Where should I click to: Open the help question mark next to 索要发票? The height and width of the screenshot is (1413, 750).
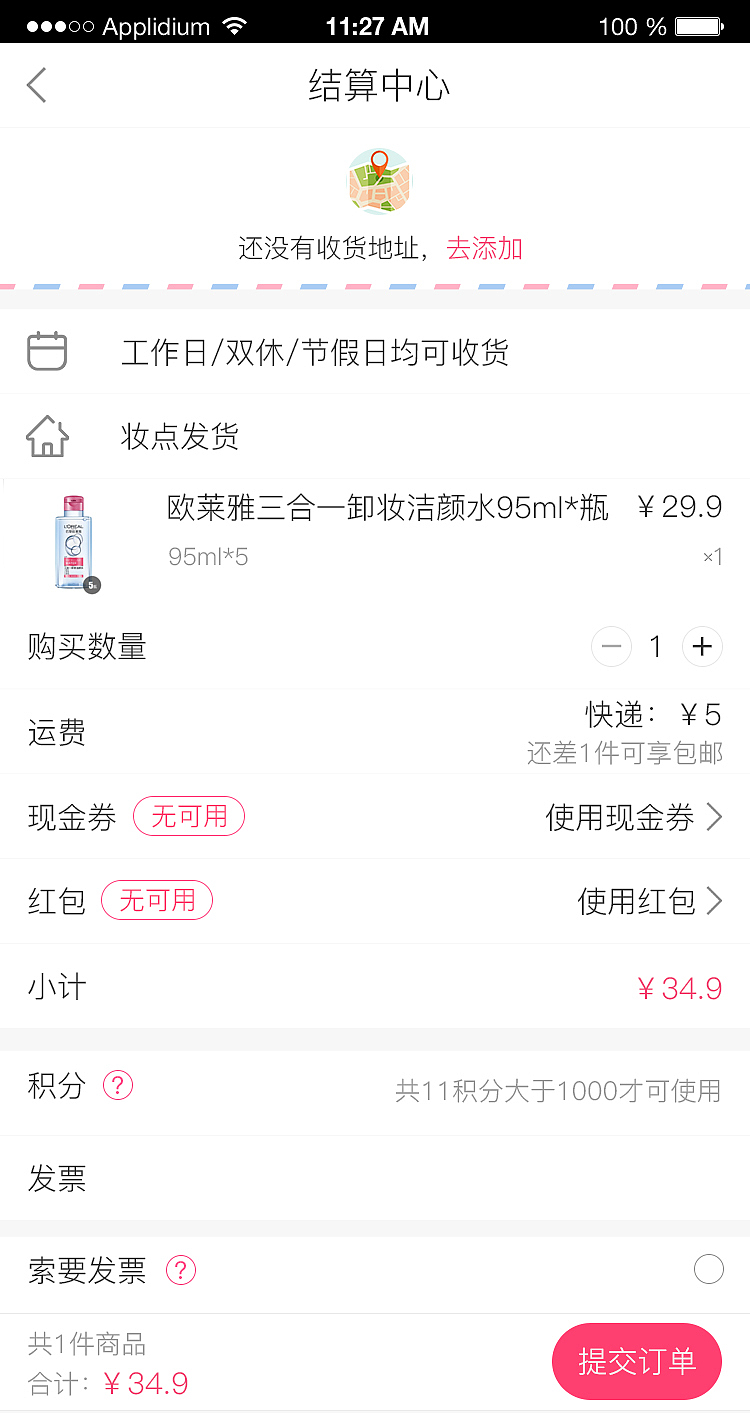[181, 1268]
